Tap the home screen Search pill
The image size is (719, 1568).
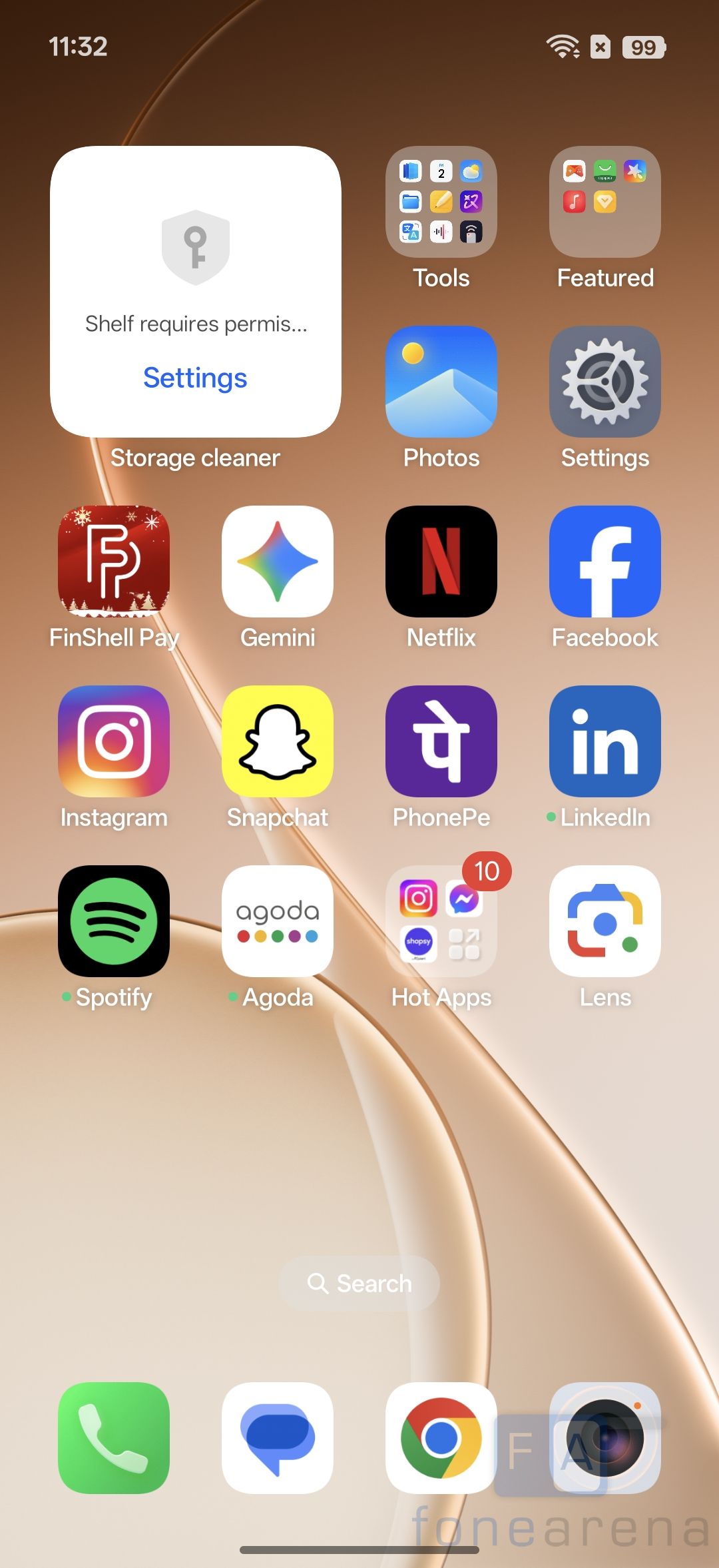359,1283
